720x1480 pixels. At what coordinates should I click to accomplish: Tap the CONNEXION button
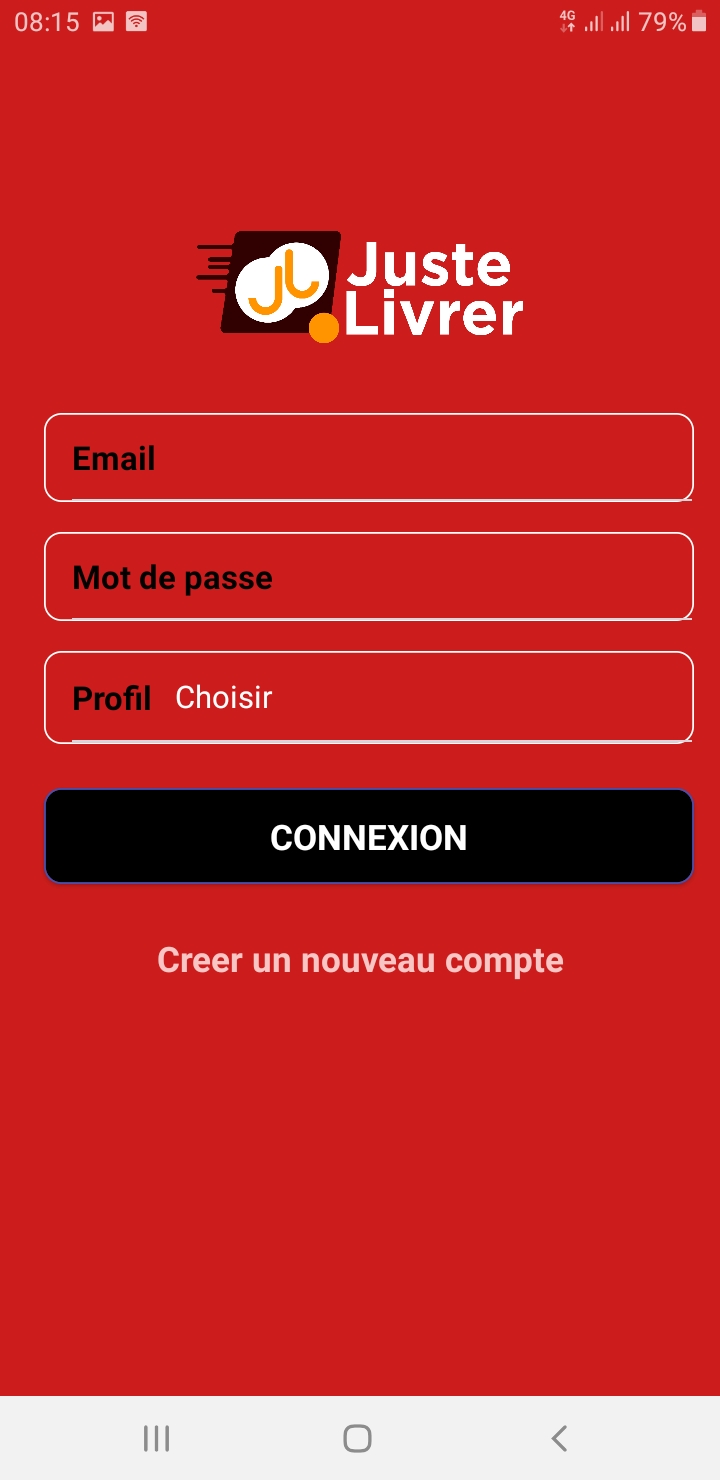click(368, 837)
